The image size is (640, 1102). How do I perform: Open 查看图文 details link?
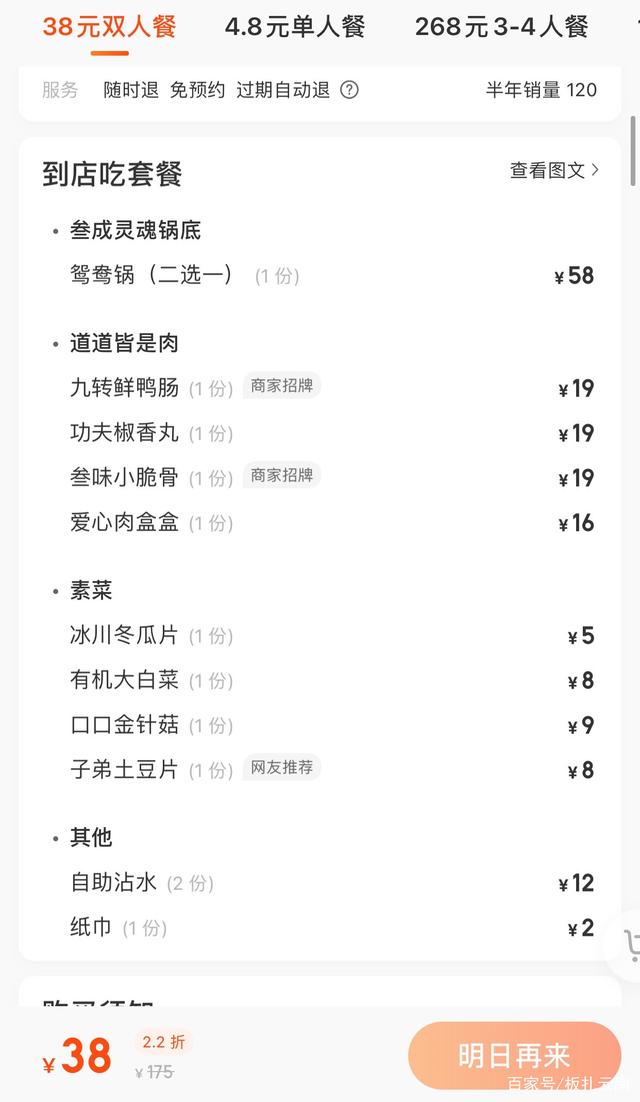554,170
